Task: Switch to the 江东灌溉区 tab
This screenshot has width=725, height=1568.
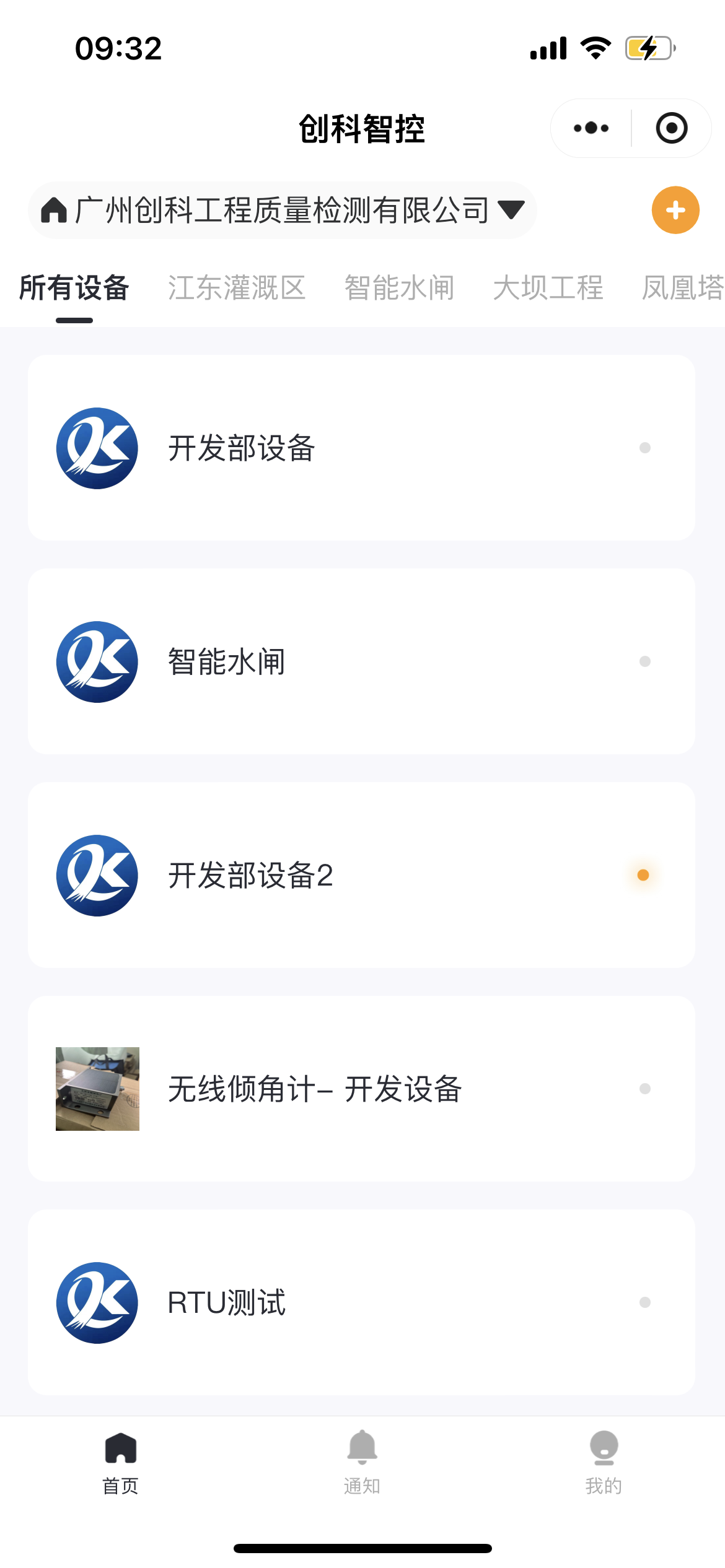Action: pos(237,287)
